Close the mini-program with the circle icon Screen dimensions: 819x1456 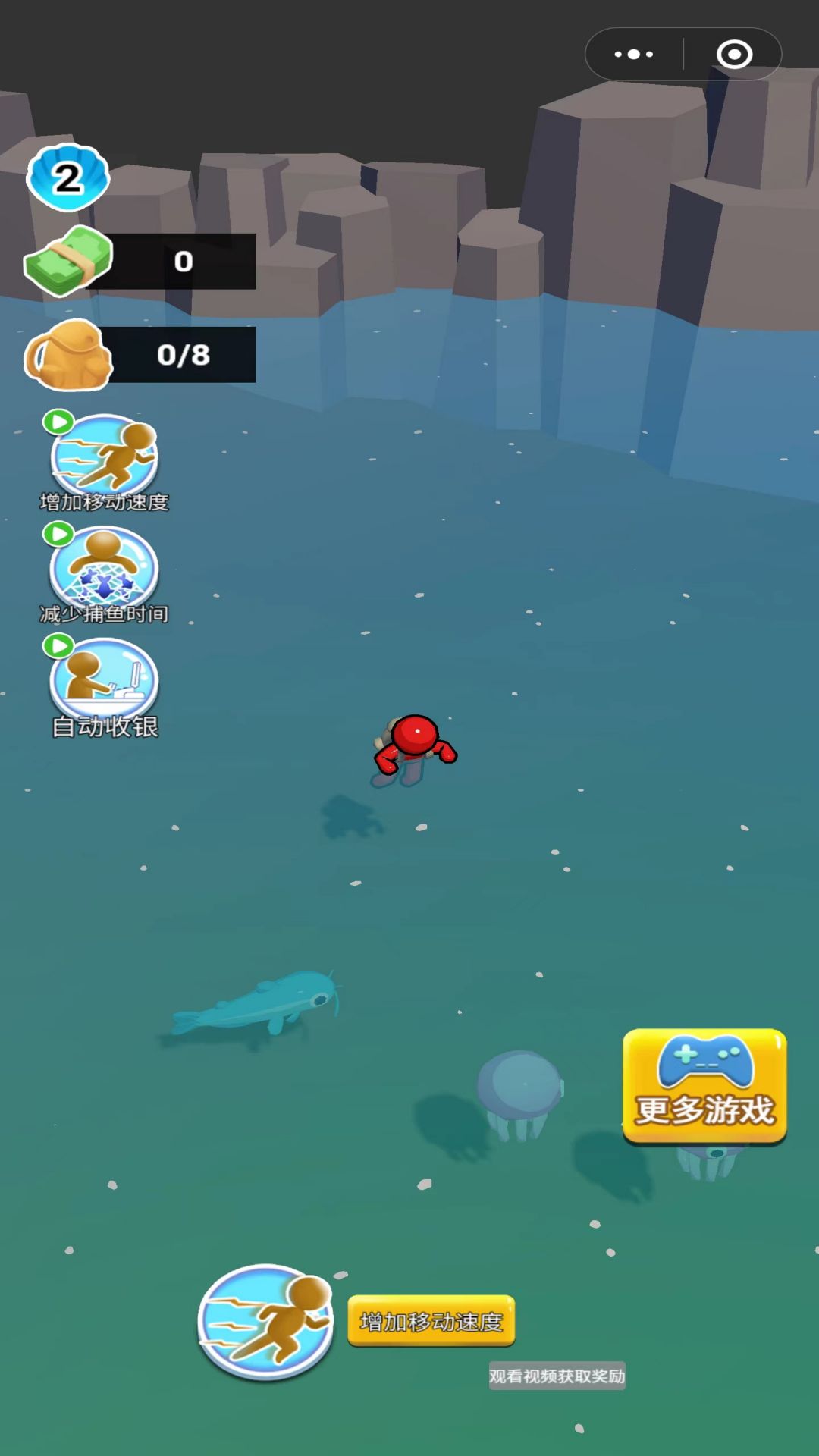point(733,55)
